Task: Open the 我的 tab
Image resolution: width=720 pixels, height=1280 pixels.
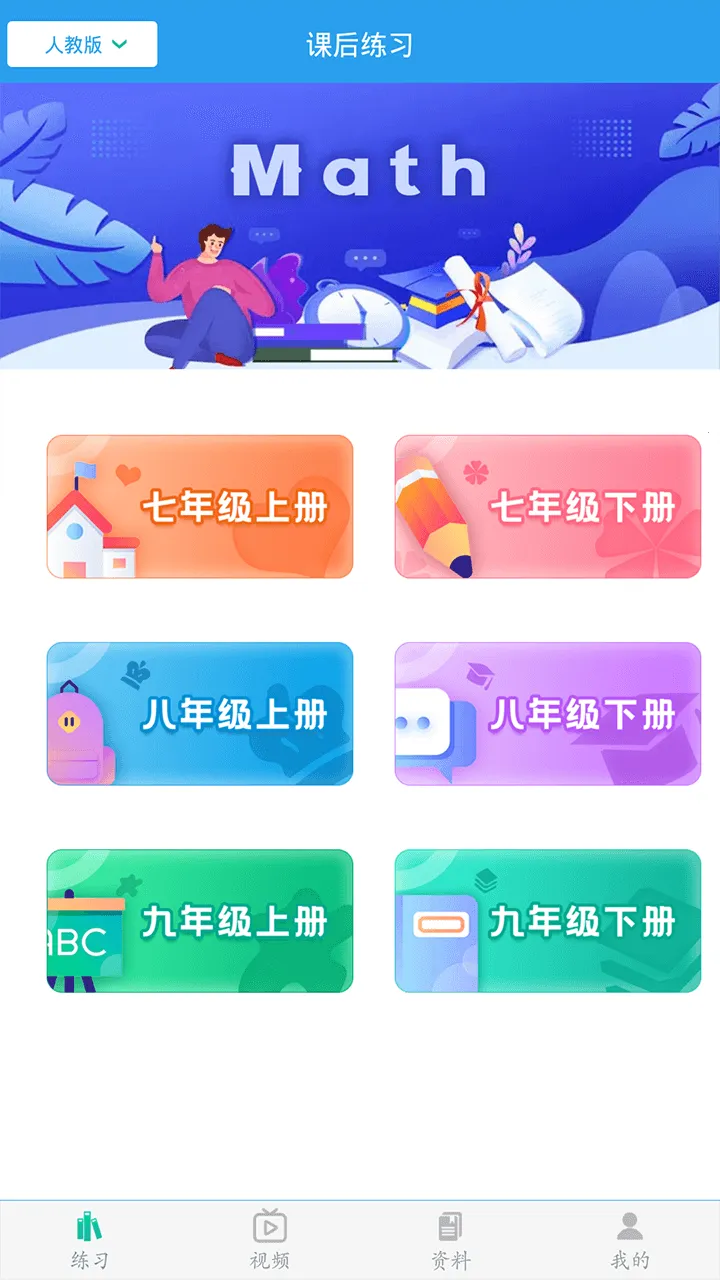Action: (x=628, y=1240)
